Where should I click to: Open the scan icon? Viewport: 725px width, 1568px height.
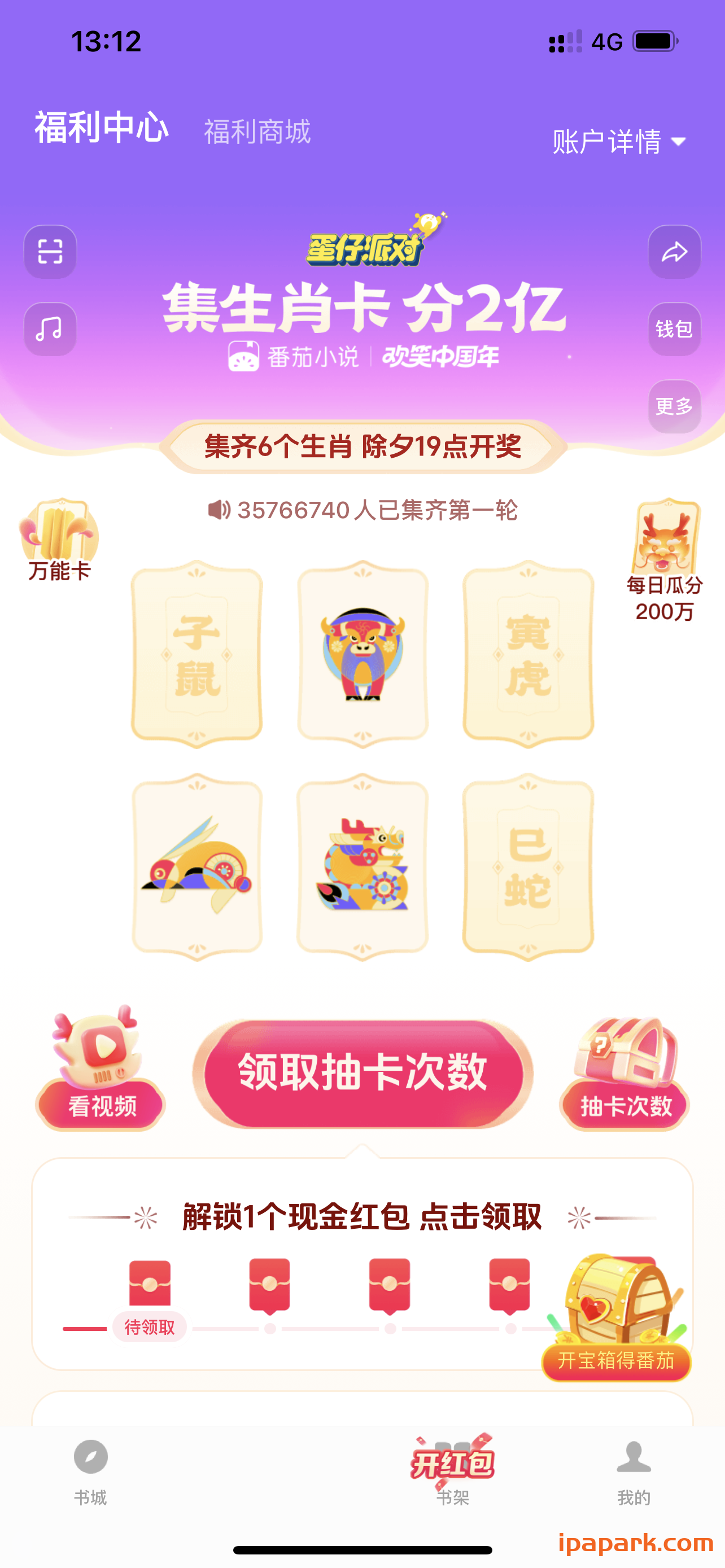click(x=50, y=251)
